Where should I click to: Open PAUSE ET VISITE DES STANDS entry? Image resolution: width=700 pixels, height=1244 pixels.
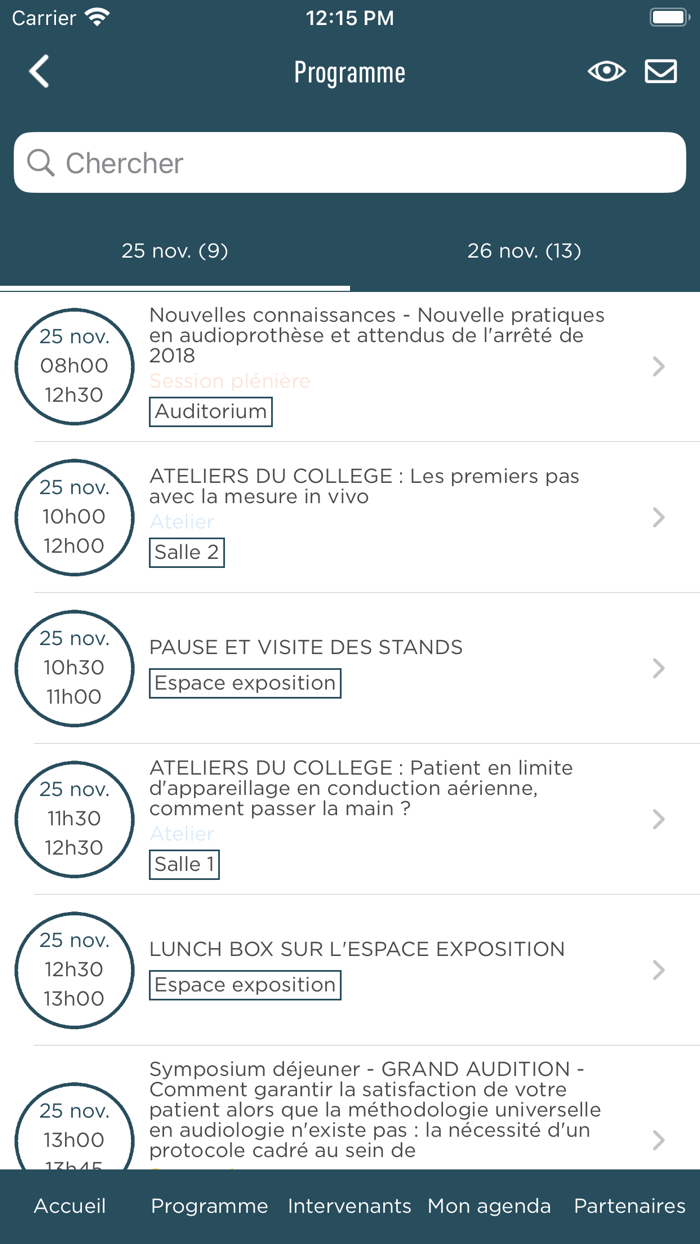pos(350,668)
